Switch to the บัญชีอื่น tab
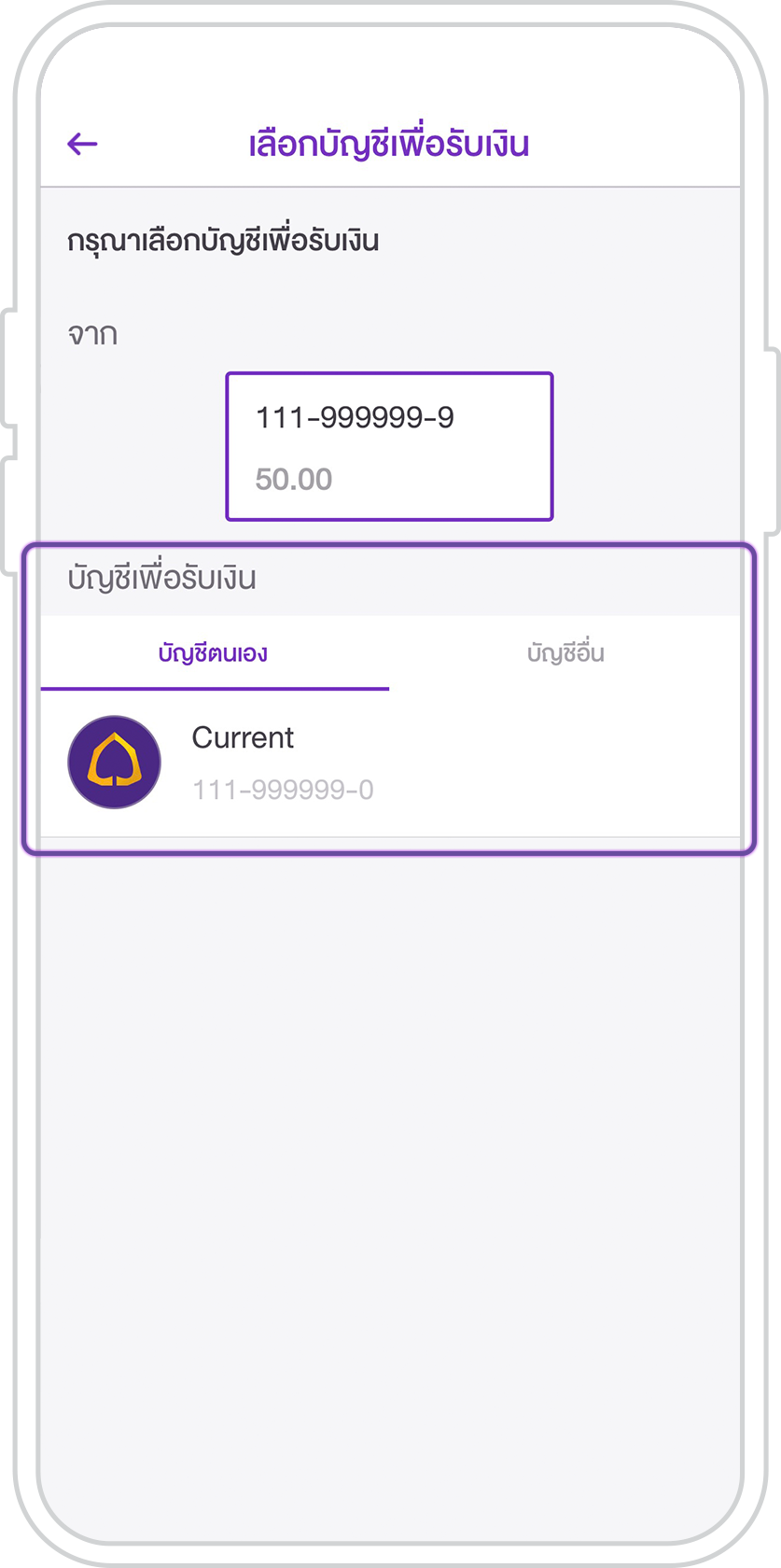The height and width of the screenshot is (1568, 781). point(565,652)
